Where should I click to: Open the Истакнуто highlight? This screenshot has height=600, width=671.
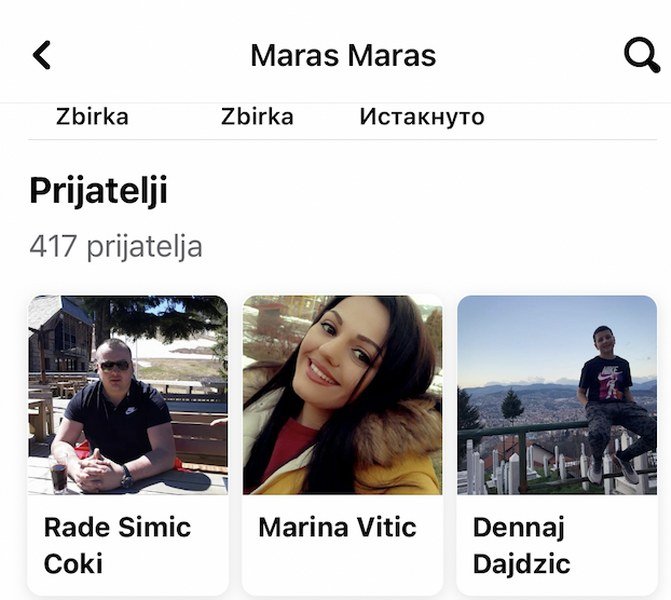coord(421,117)
